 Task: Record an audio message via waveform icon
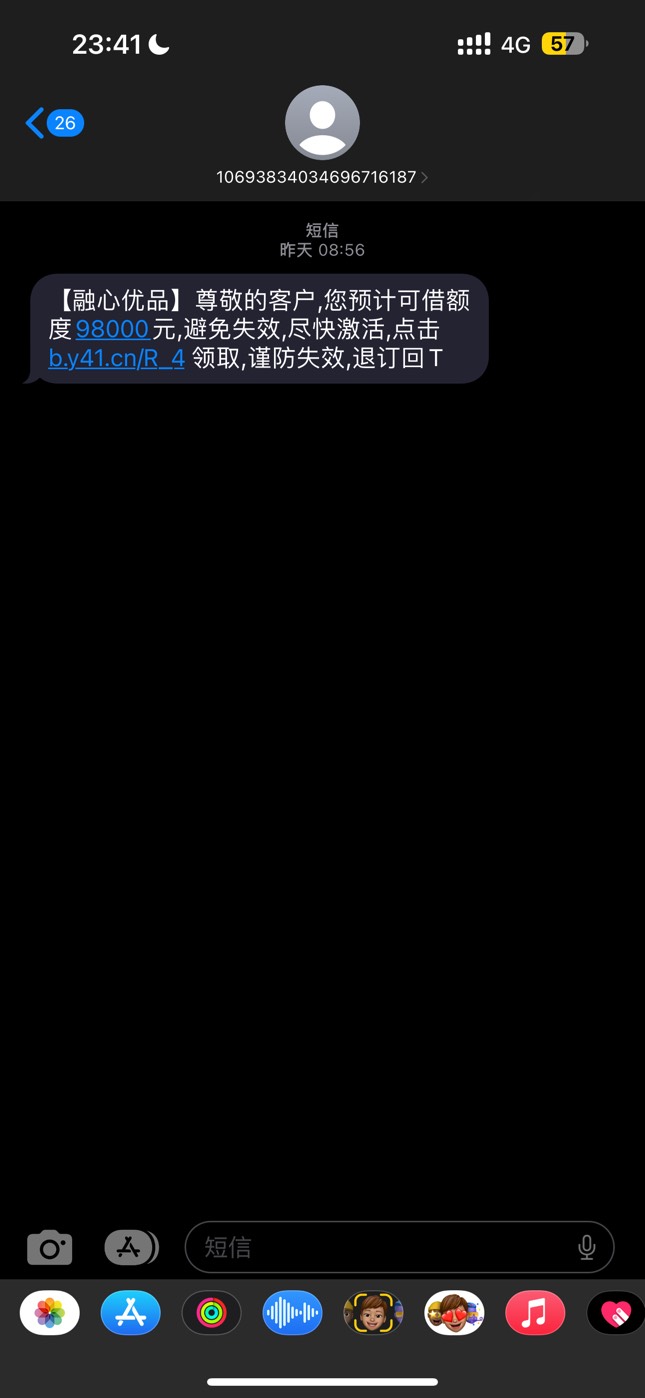coord(292,1313)
